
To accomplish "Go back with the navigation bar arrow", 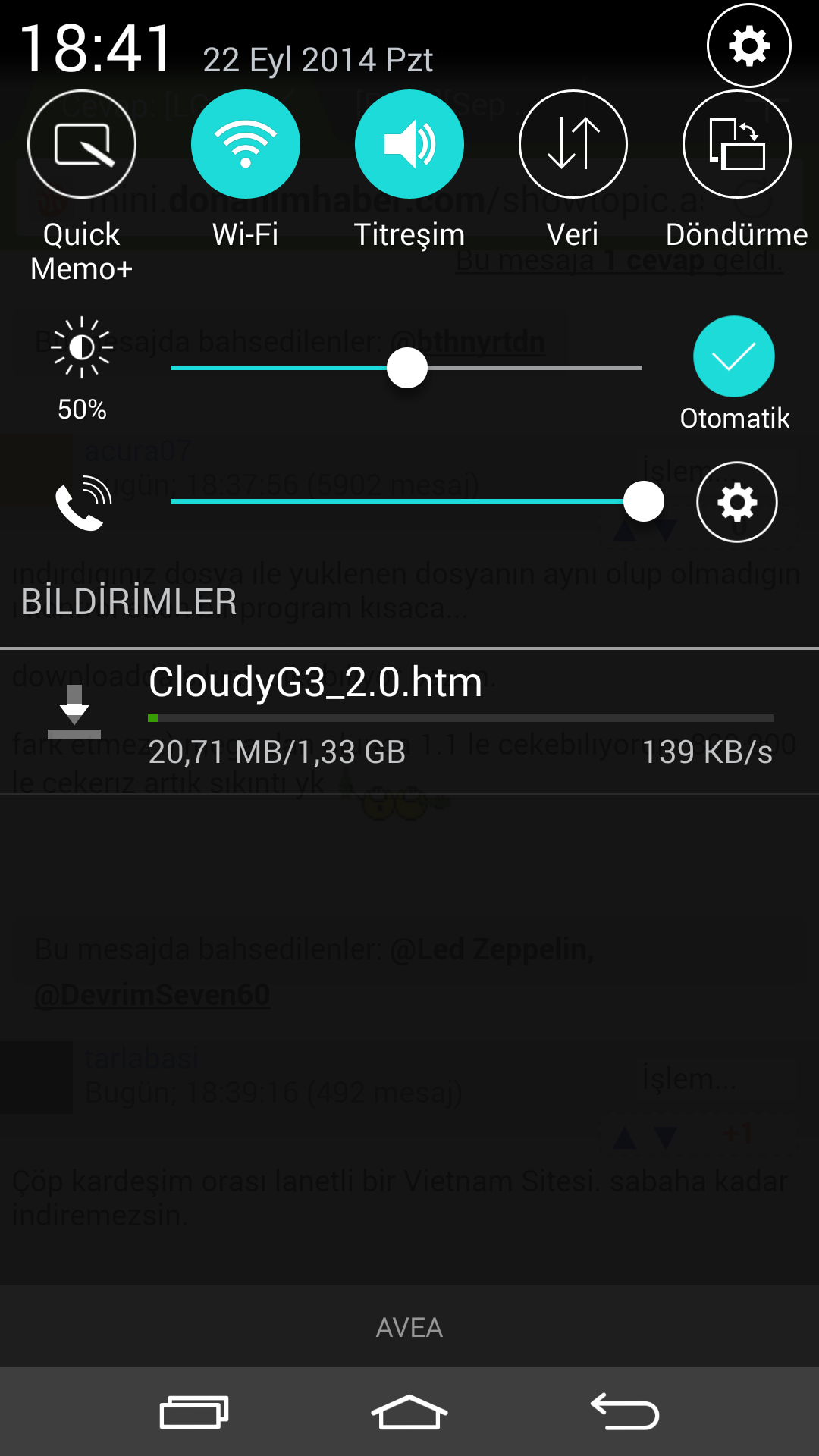I will coord(625,1412).
